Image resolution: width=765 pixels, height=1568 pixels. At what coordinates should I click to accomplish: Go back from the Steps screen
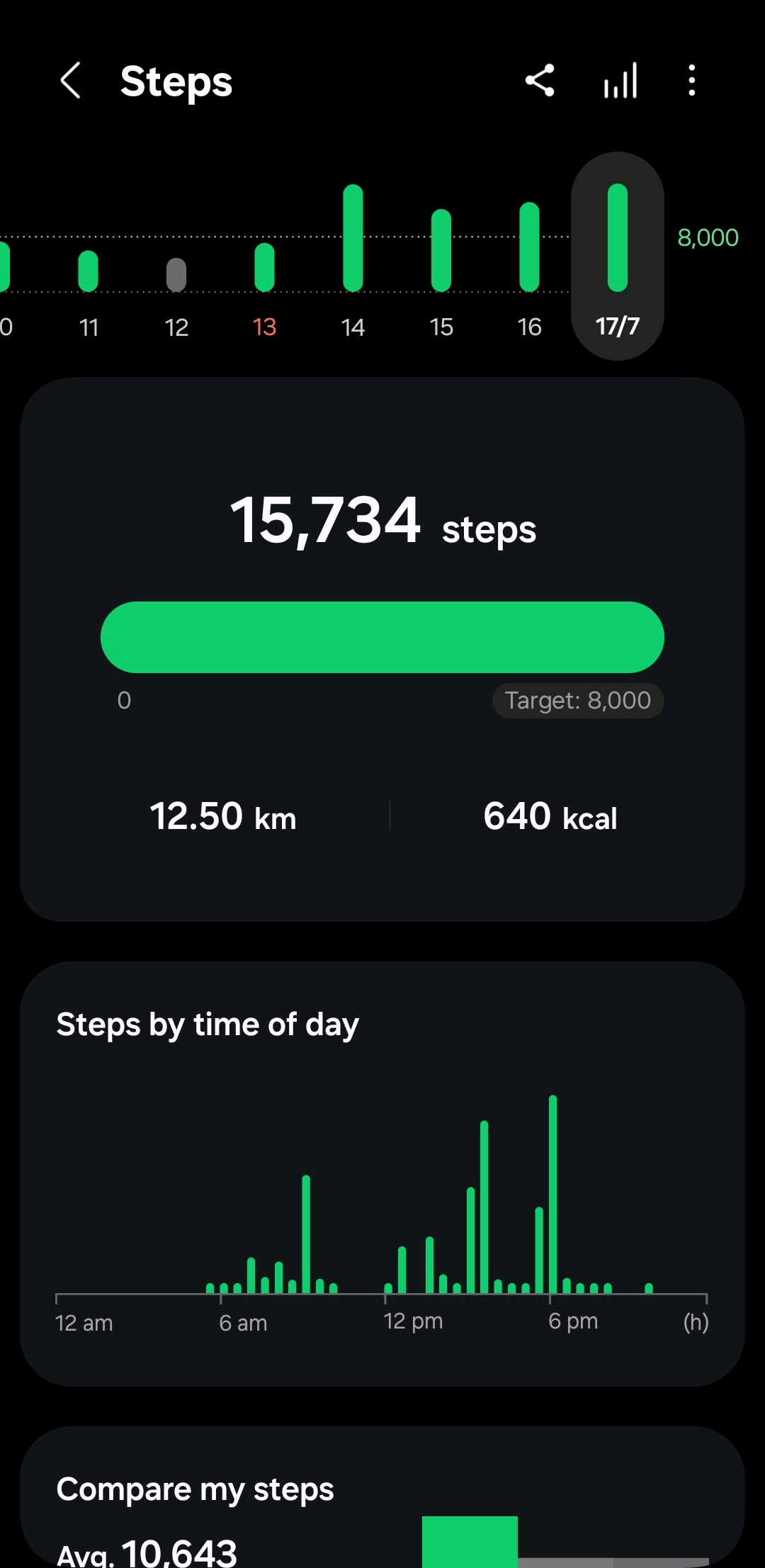70,80
